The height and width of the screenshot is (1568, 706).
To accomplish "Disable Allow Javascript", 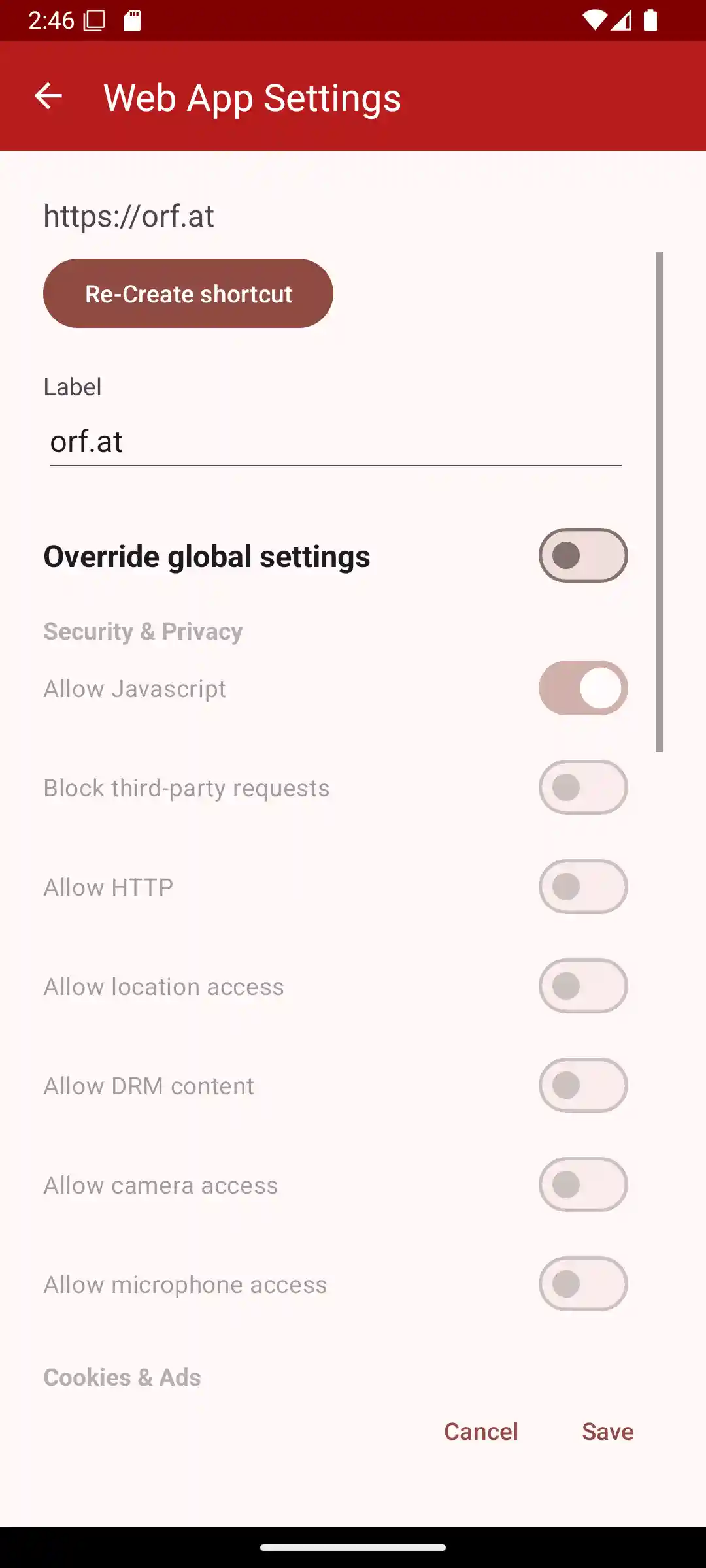I will (x=582, y=687).
